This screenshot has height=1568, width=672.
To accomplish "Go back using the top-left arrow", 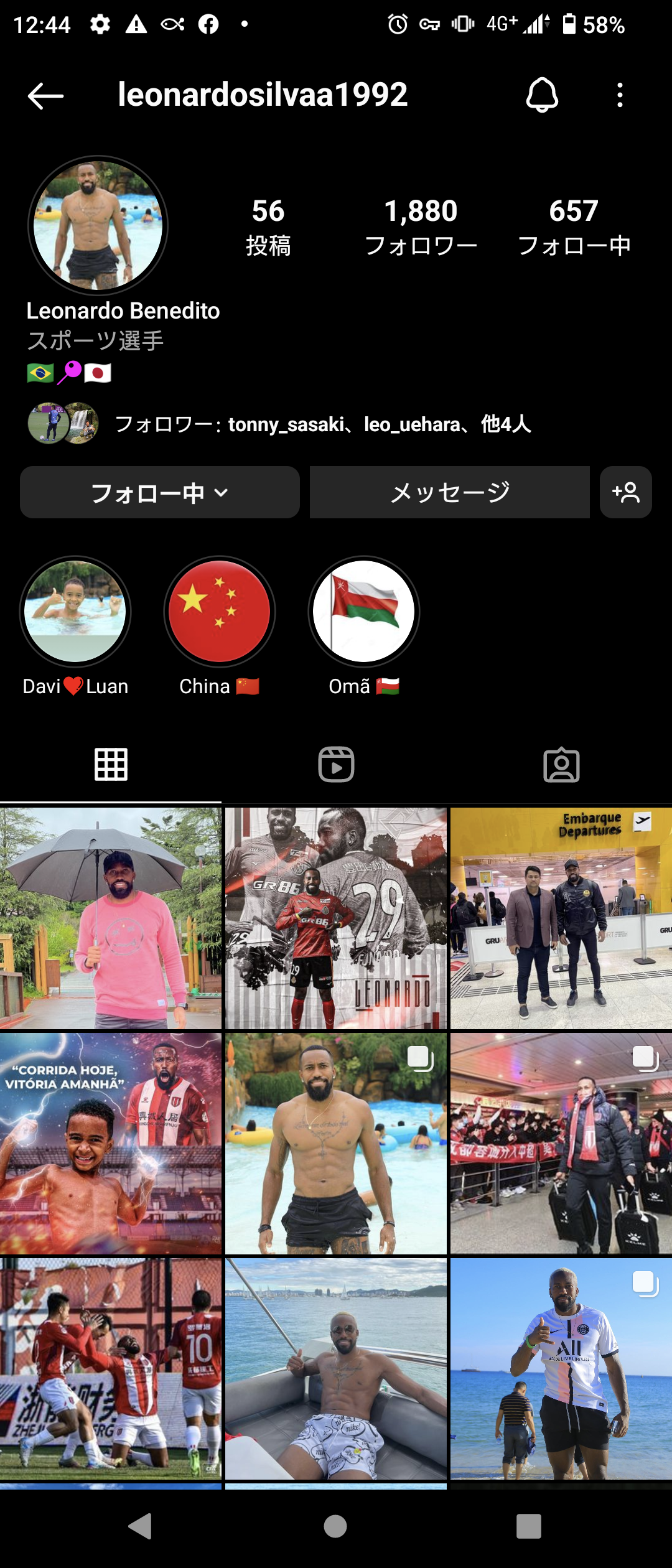I will [45, 96].
